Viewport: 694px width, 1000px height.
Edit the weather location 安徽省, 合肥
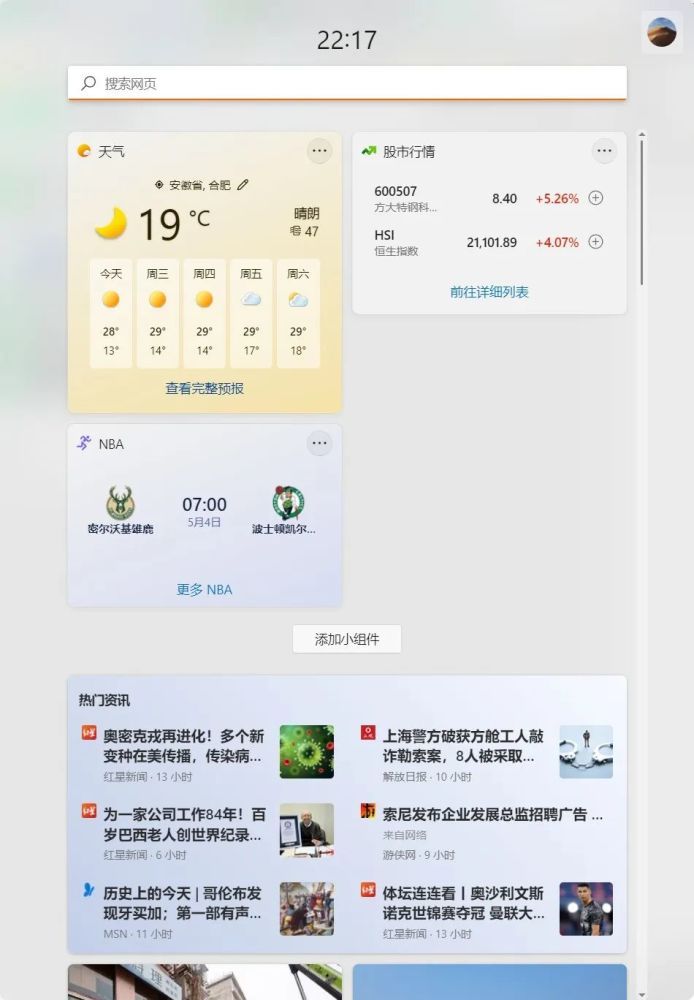243,185
